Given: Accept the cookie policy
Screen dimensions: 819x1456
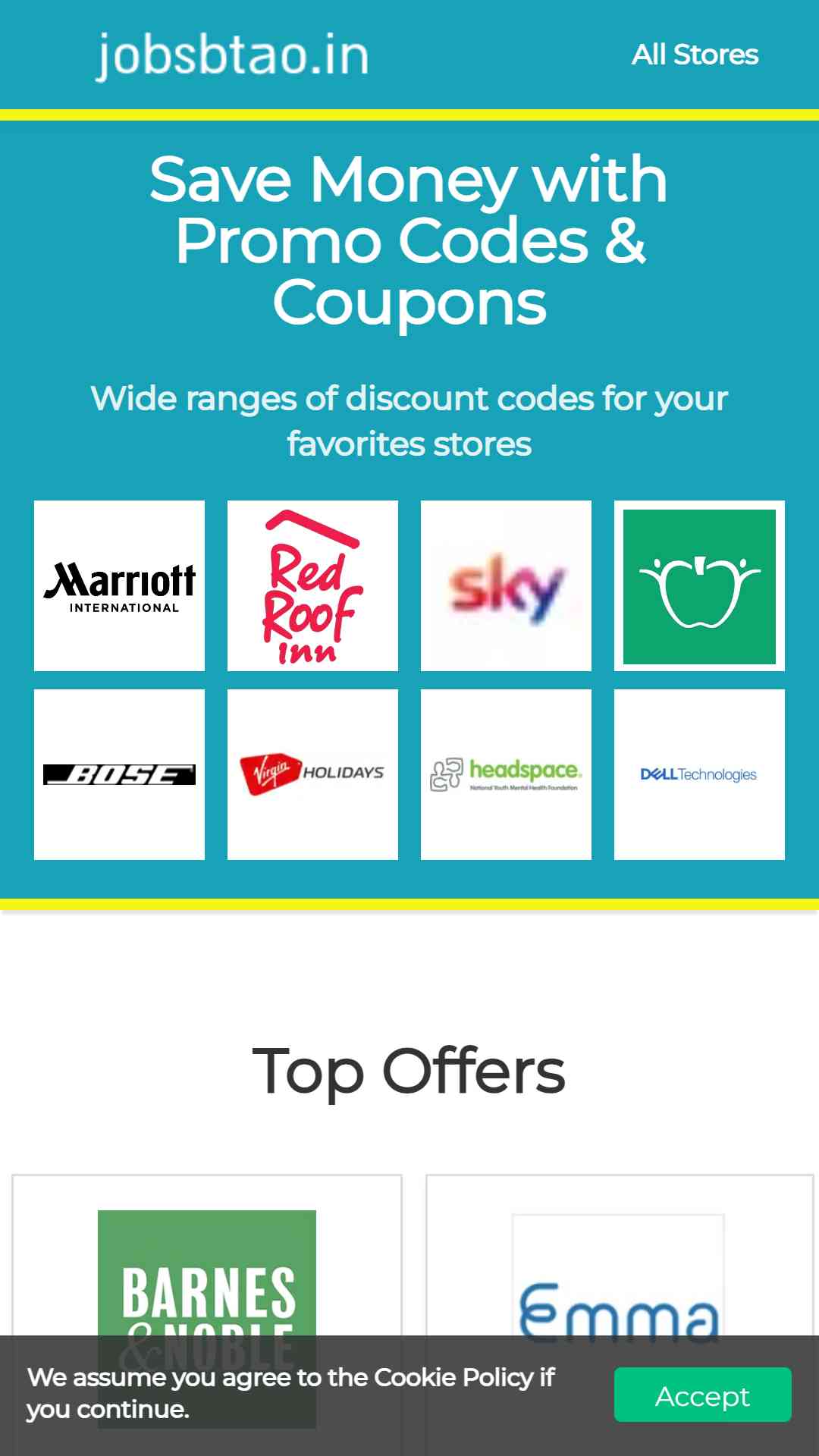Looking at the screenshot, I should [x=702, y=1395].
